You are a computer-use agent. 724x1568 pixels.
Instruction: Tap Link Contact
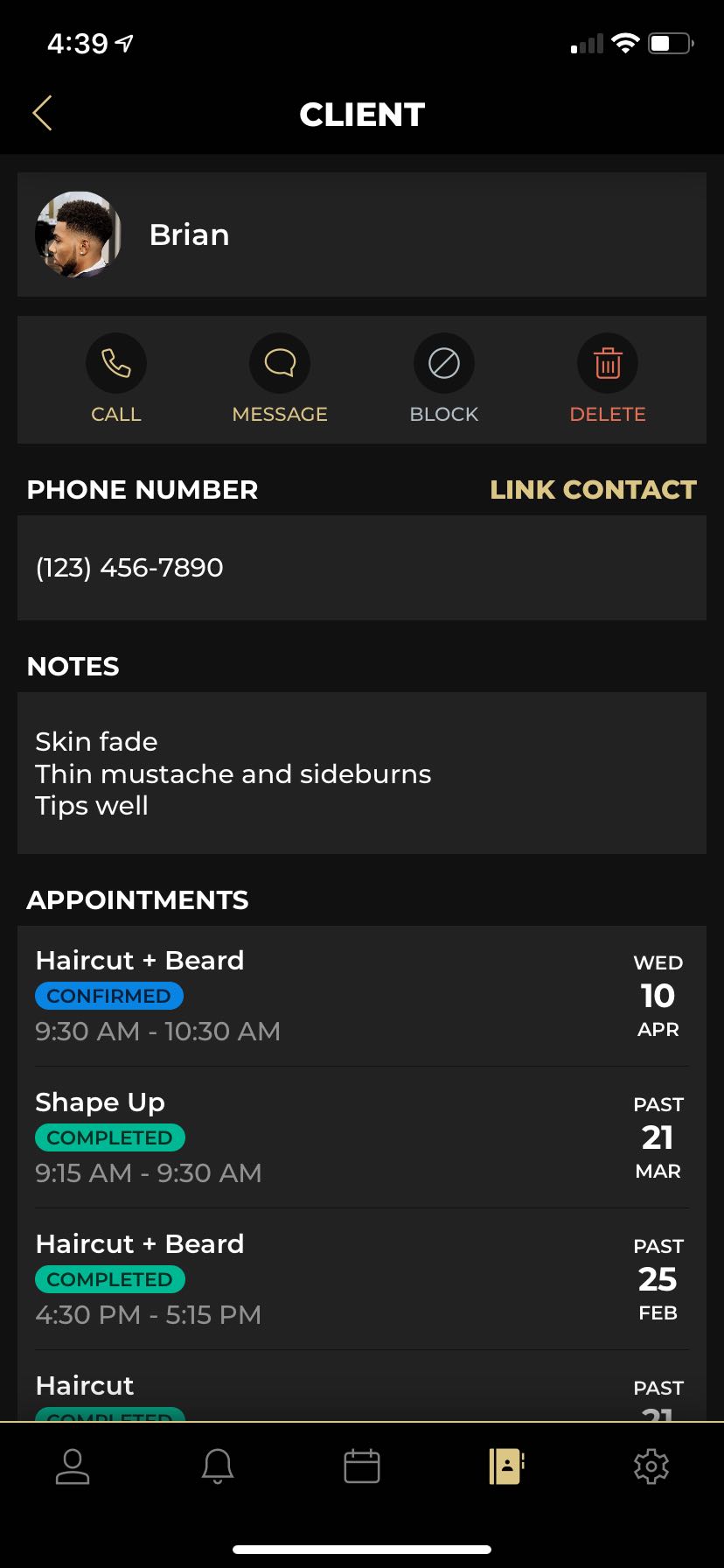[593, 490]
